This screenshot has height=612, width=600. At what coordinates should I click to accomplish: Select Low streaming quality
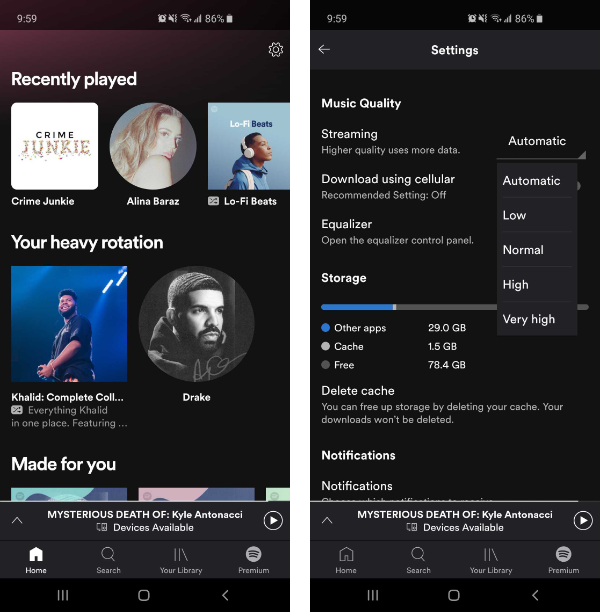(515, 215)
